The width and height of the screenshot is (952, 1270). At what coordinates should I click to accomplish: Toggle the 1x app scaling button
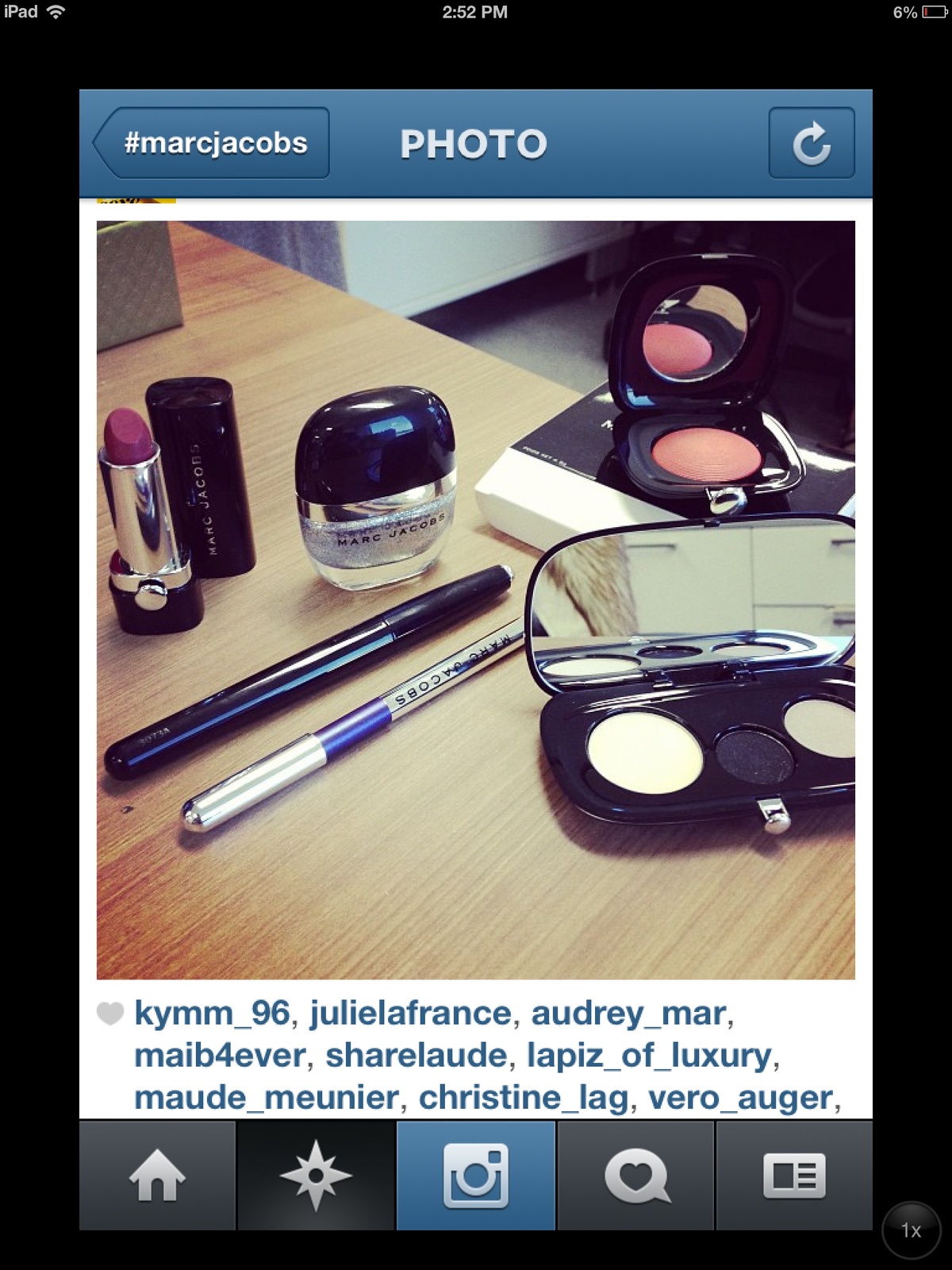[x=911, y=1230]
